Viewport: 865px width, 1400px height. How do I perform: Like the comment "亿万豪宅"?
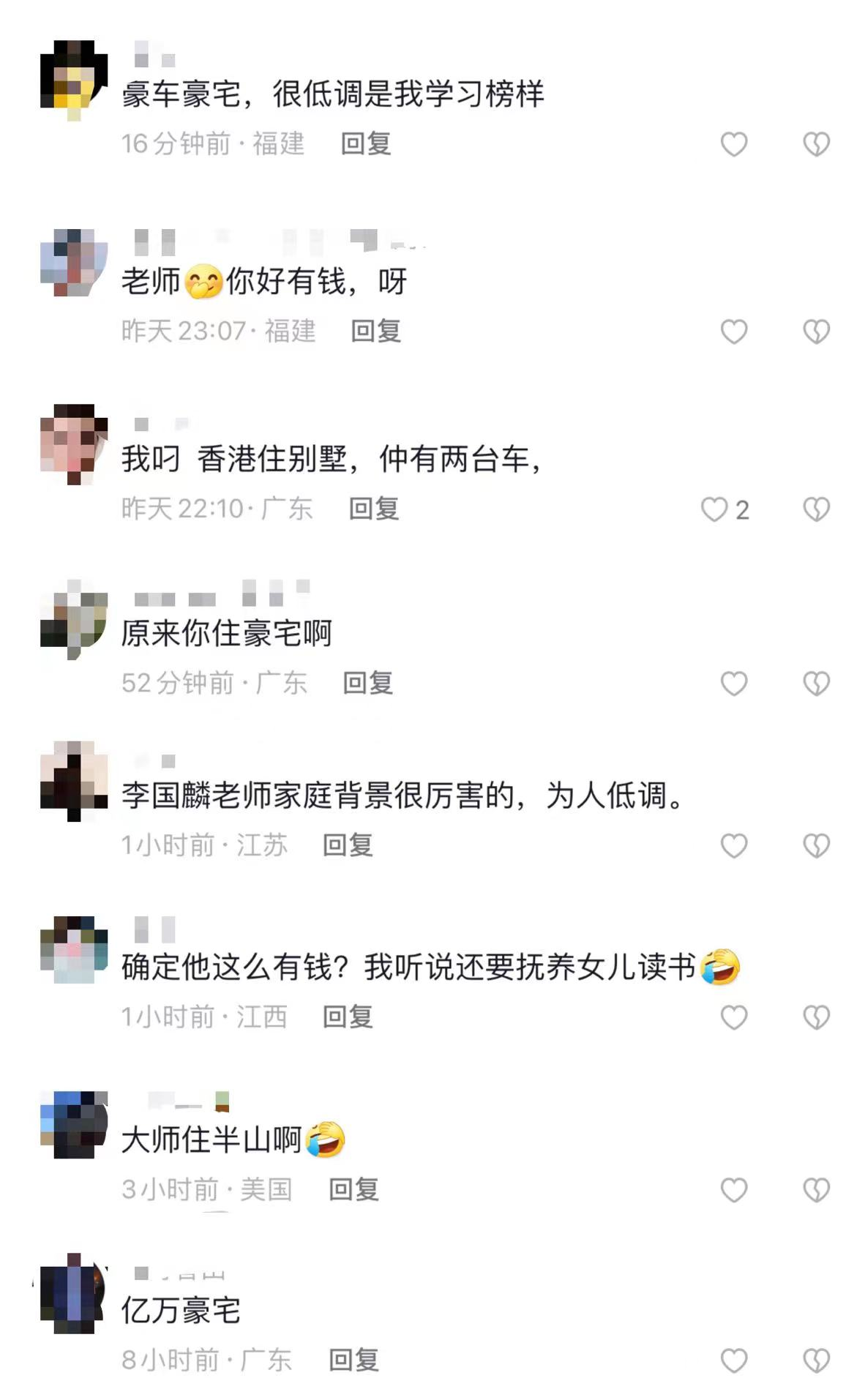pos(733,1359)
